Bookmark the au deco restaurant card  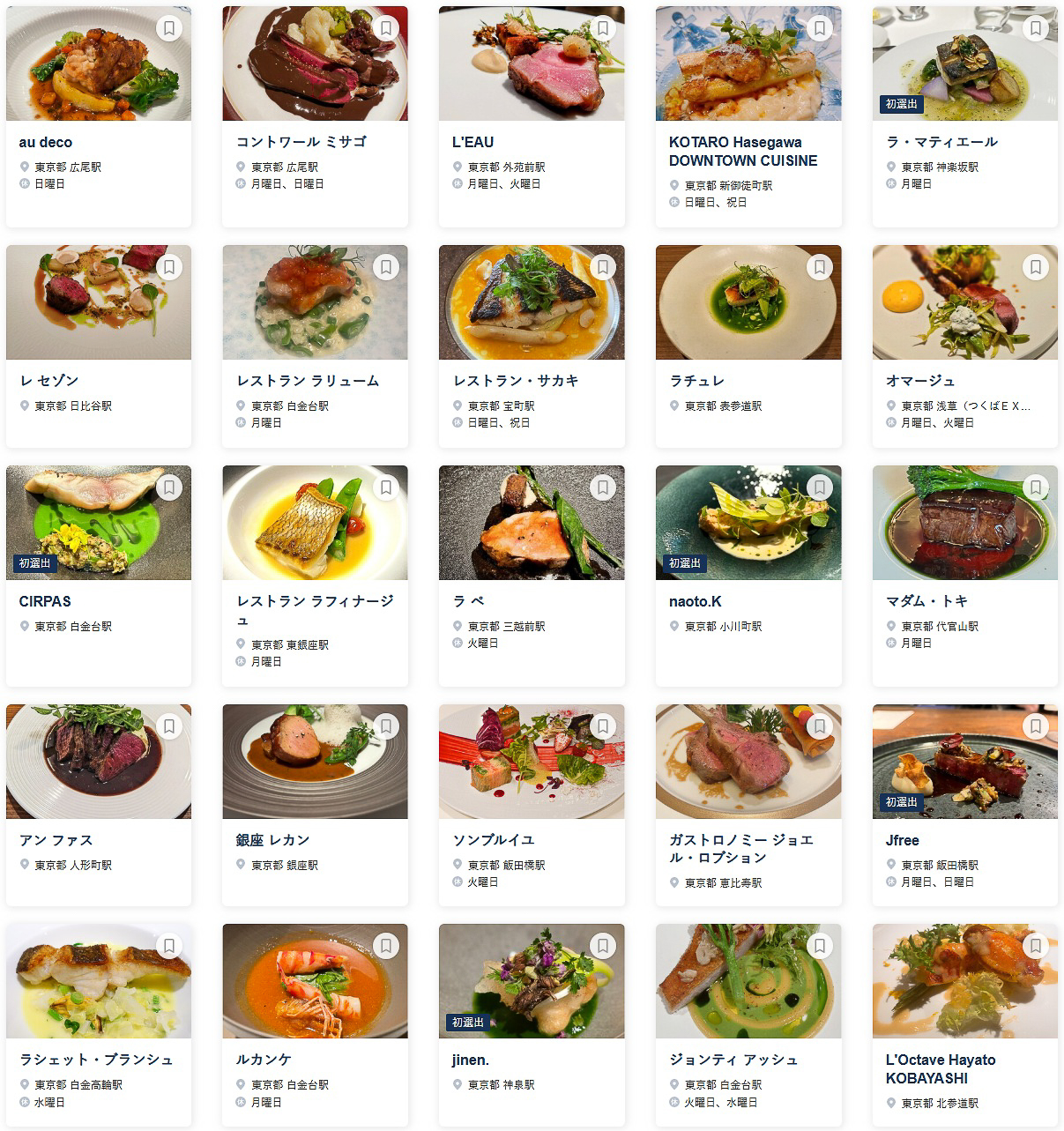coord(171,27)
